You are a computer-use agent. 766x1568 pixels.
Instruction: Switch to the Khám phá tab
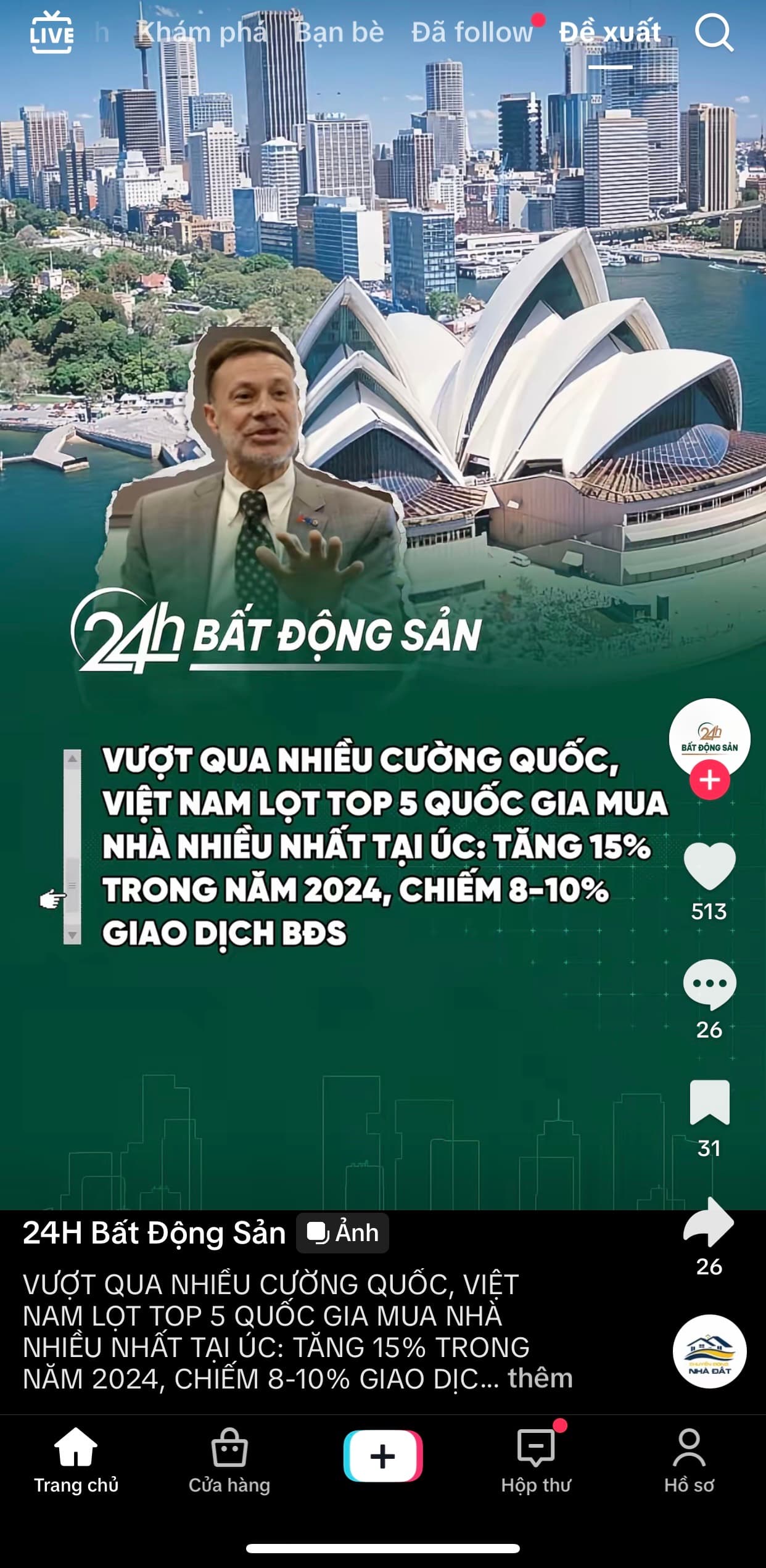click(x=202, y=33)
